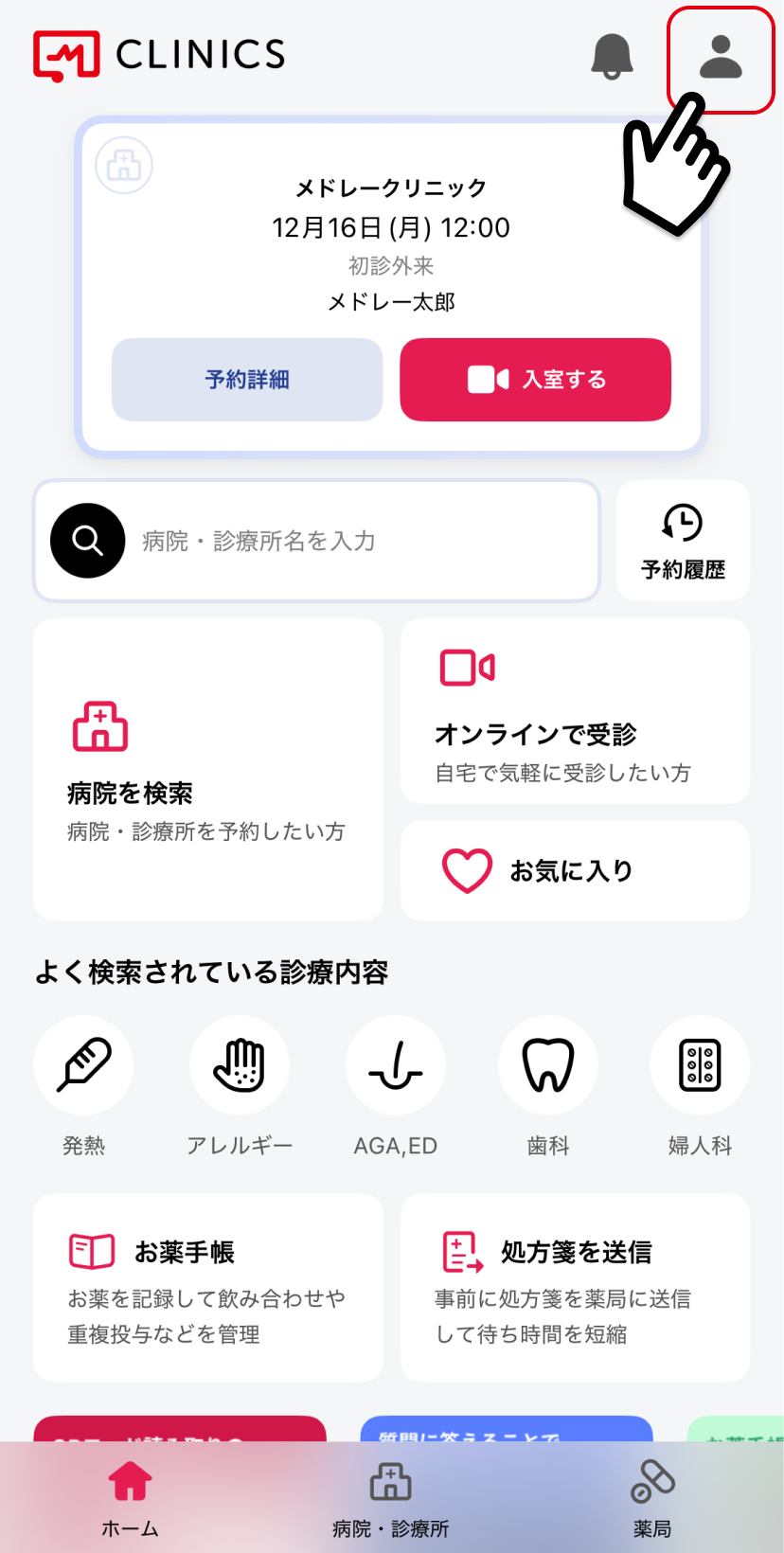Select the 婦人科 category
The width and height of the screenshot is (784, 1553).
click(700, 1065)
